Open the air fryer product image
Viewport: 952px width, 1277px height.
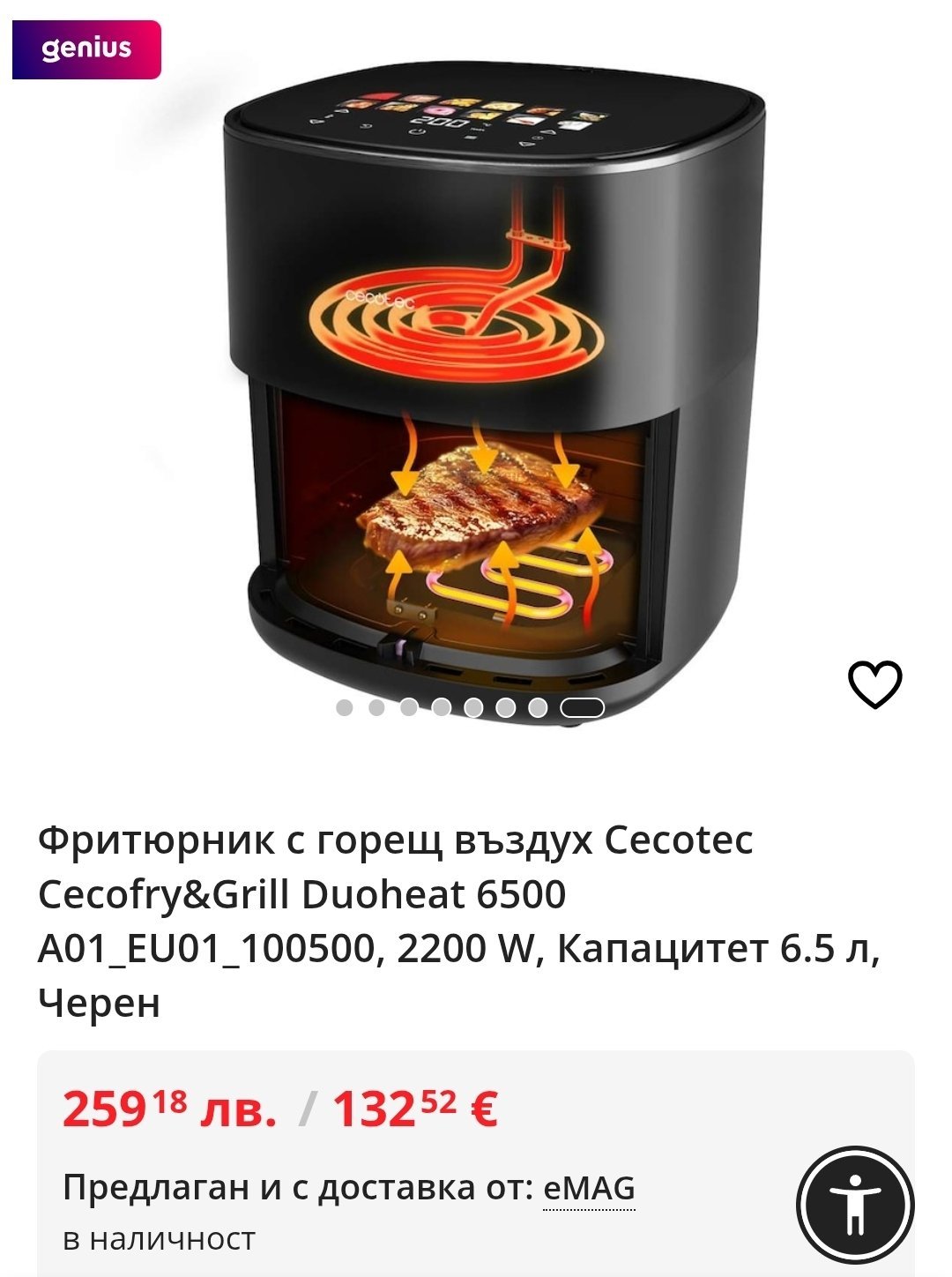489,388
